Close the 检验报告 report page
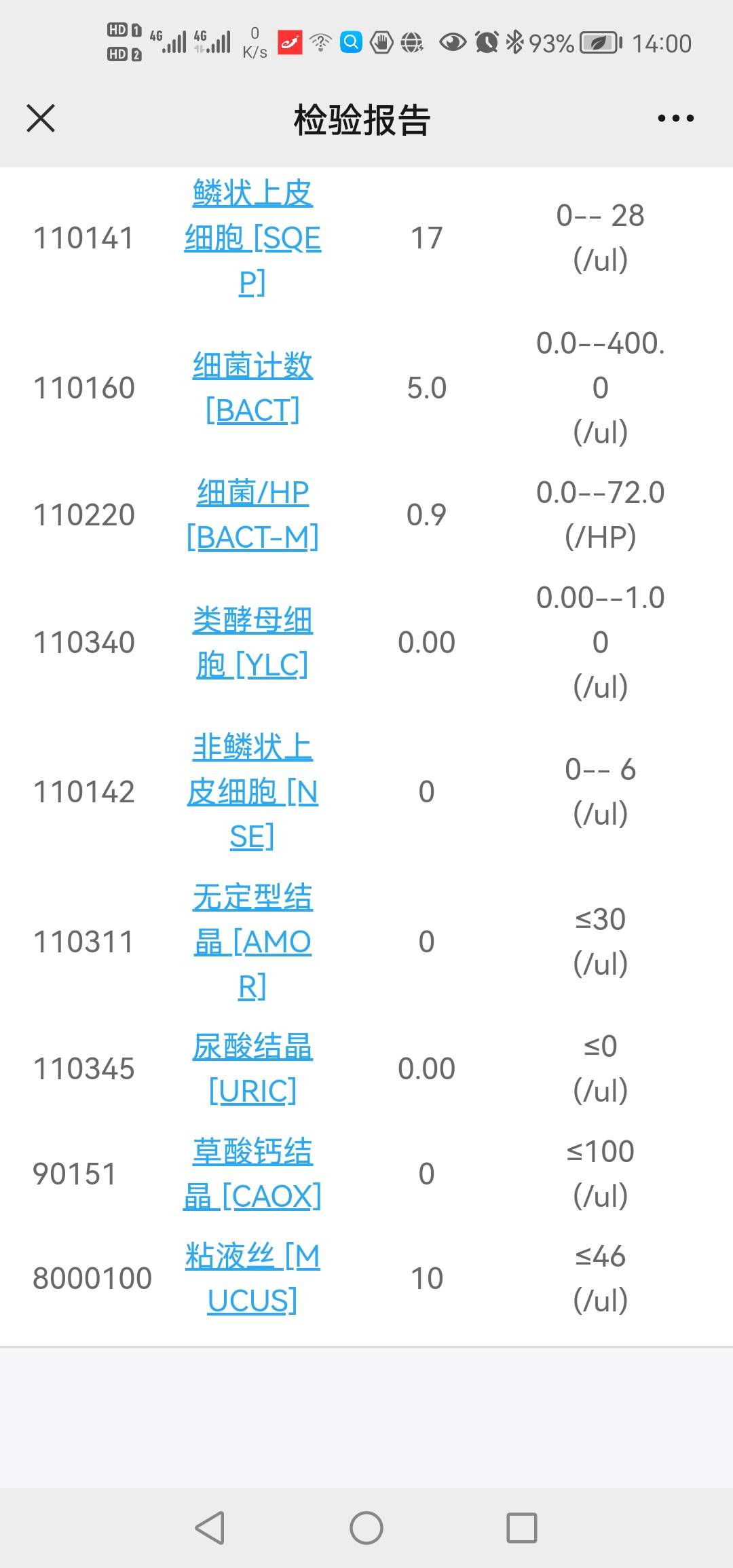This screenshot has width=733, height=1568. point(41,118)
